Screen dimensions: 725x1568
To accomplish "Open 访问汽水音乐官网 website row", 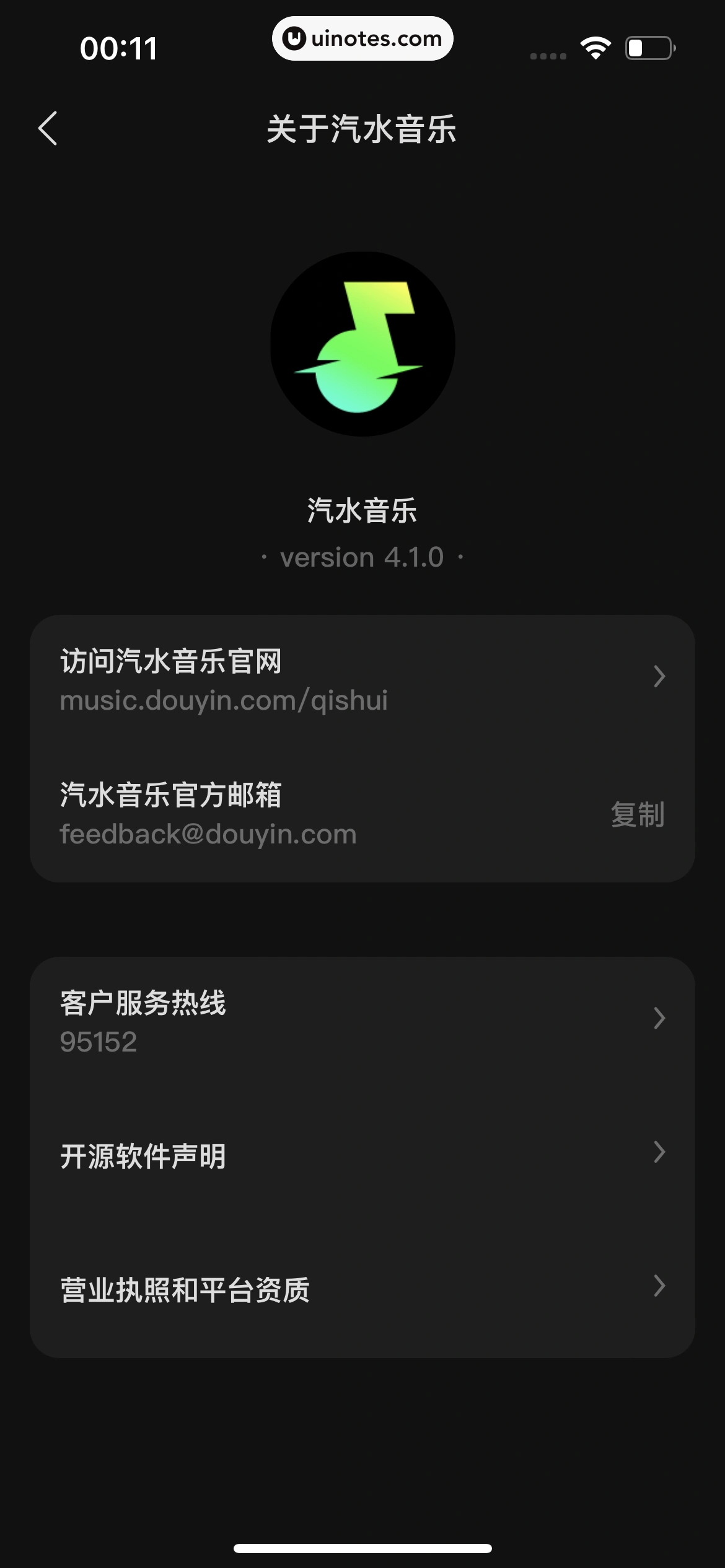I will click(x=362, y=680).
